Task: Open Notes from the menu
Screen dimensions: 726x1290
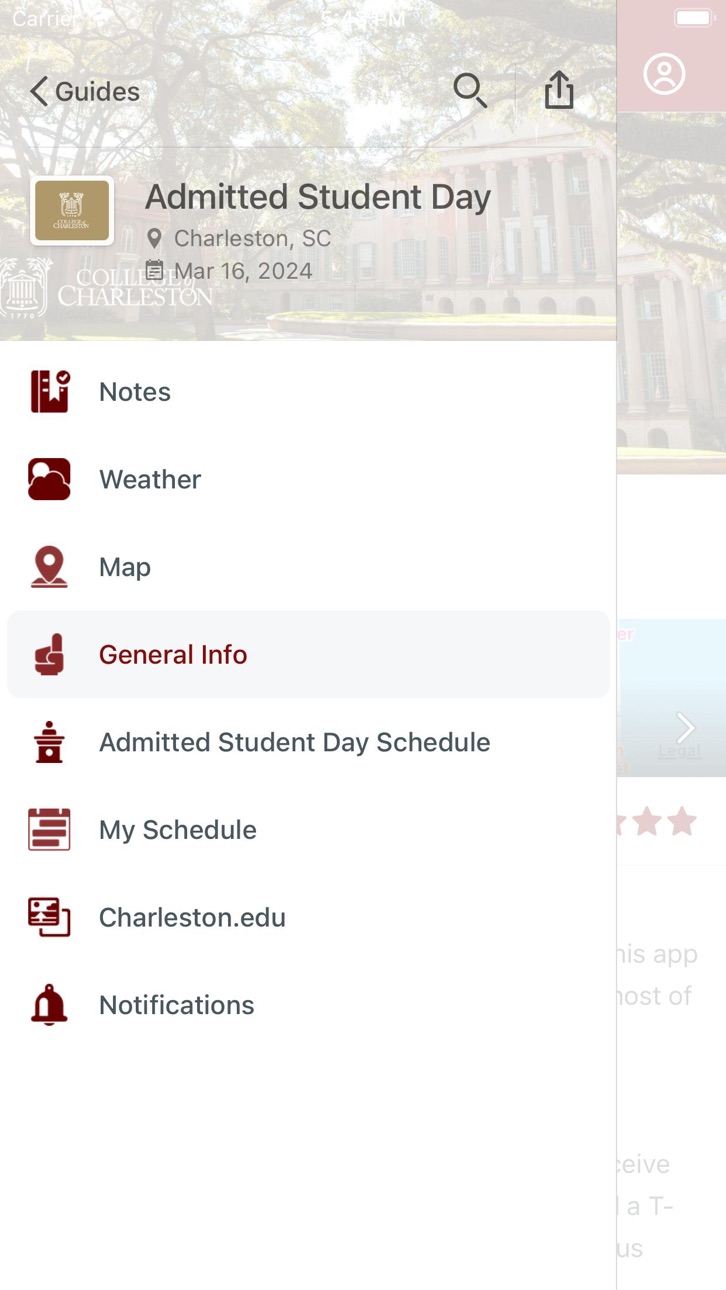Action: [308, 392]
